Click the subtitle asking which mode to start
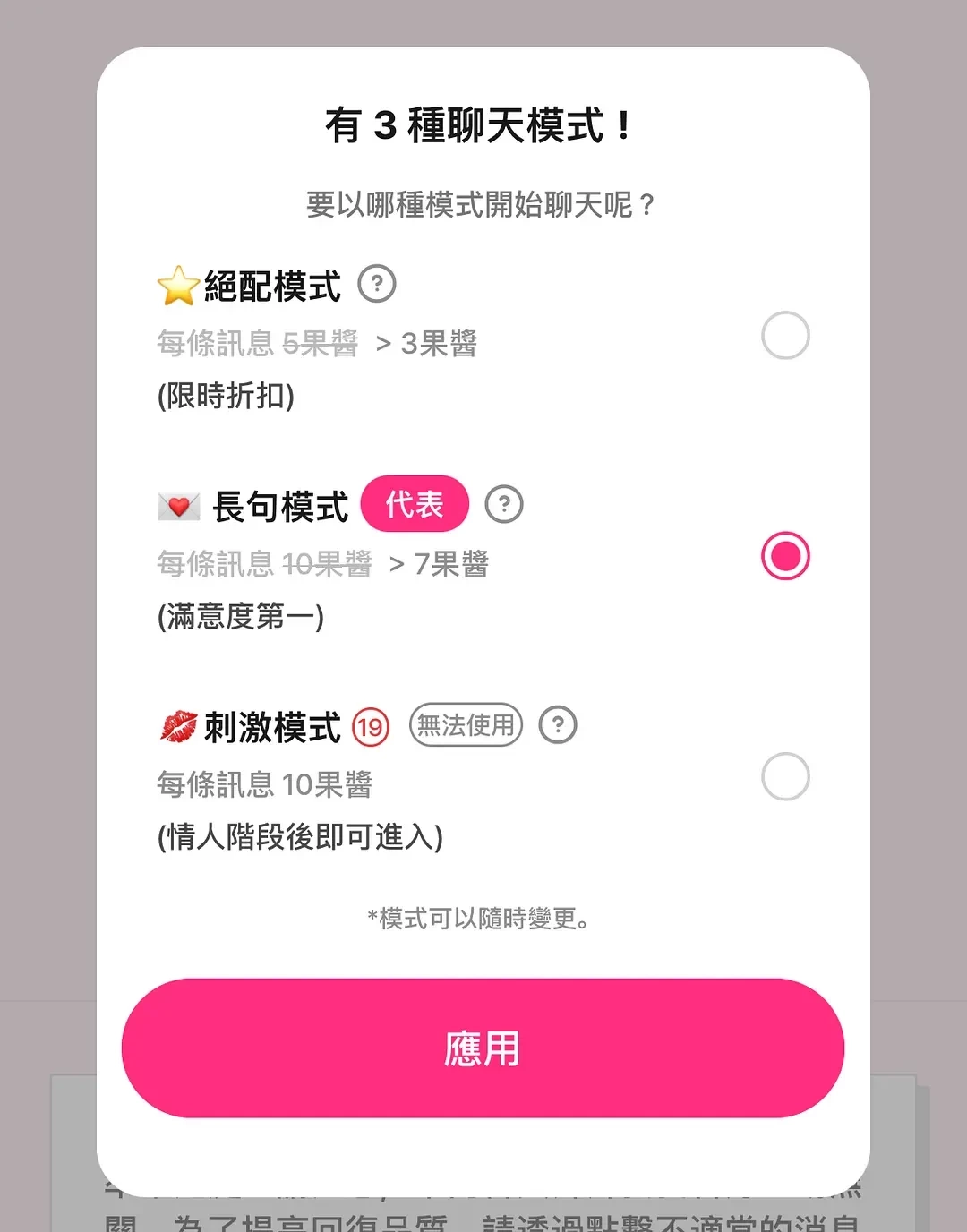 [x=481, y=204]
